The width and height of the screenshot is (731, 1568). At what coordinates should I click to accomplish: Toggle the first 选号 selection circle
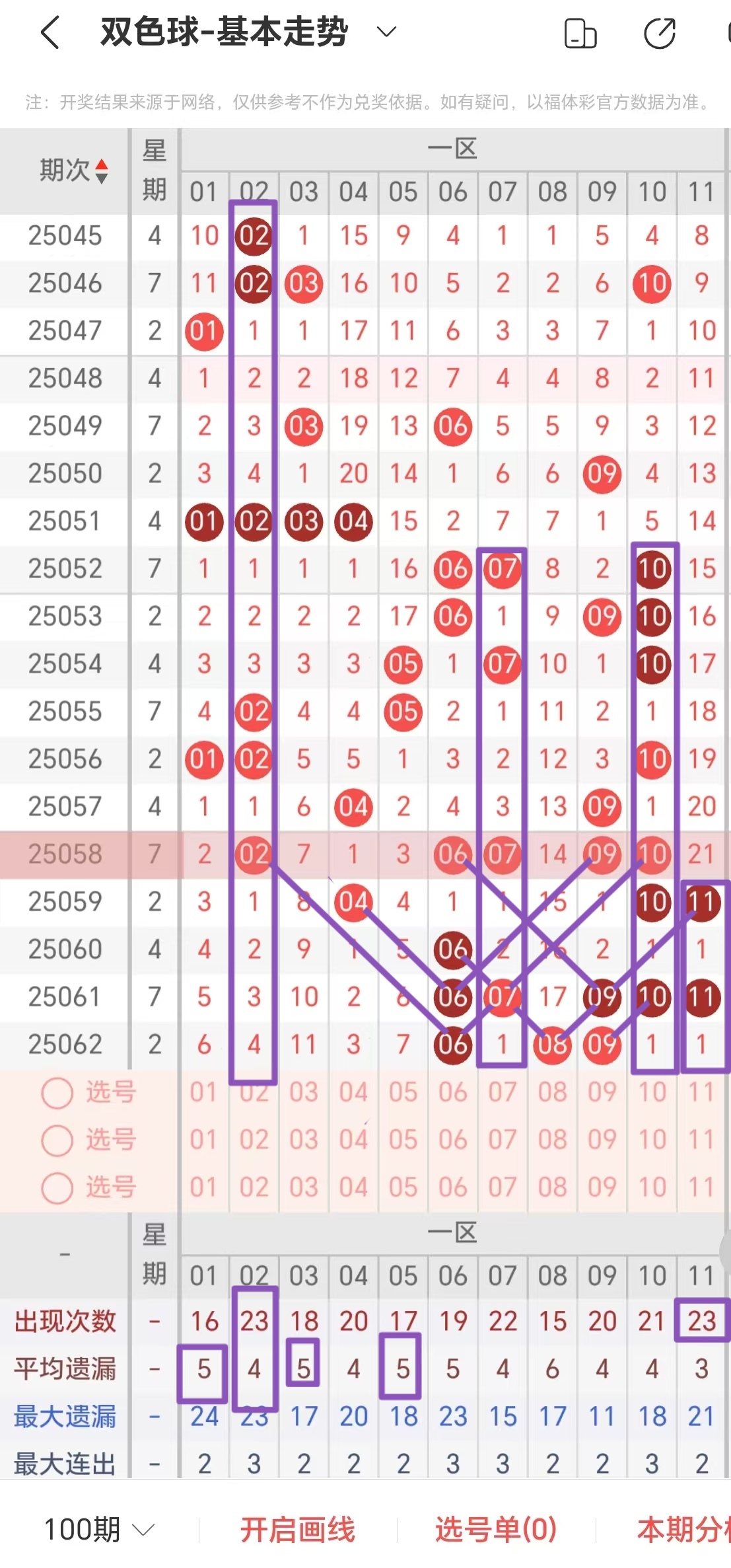[x=56, y=1092]
